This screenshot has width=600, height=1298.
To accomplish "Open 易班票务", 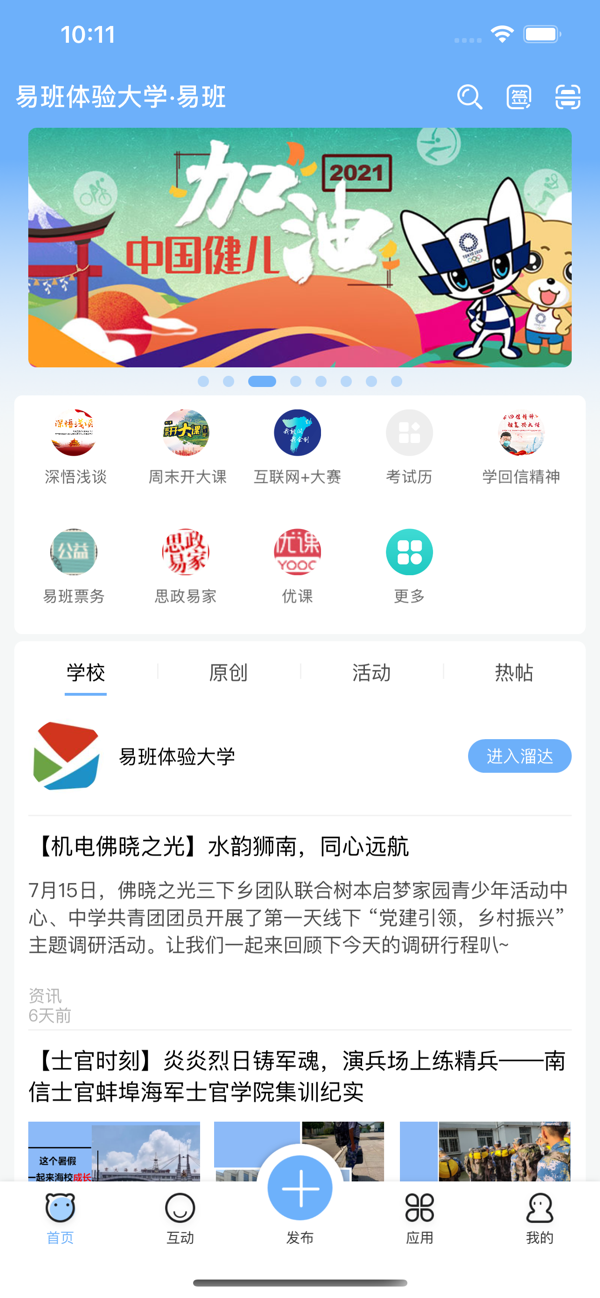I will coord(75,566).
